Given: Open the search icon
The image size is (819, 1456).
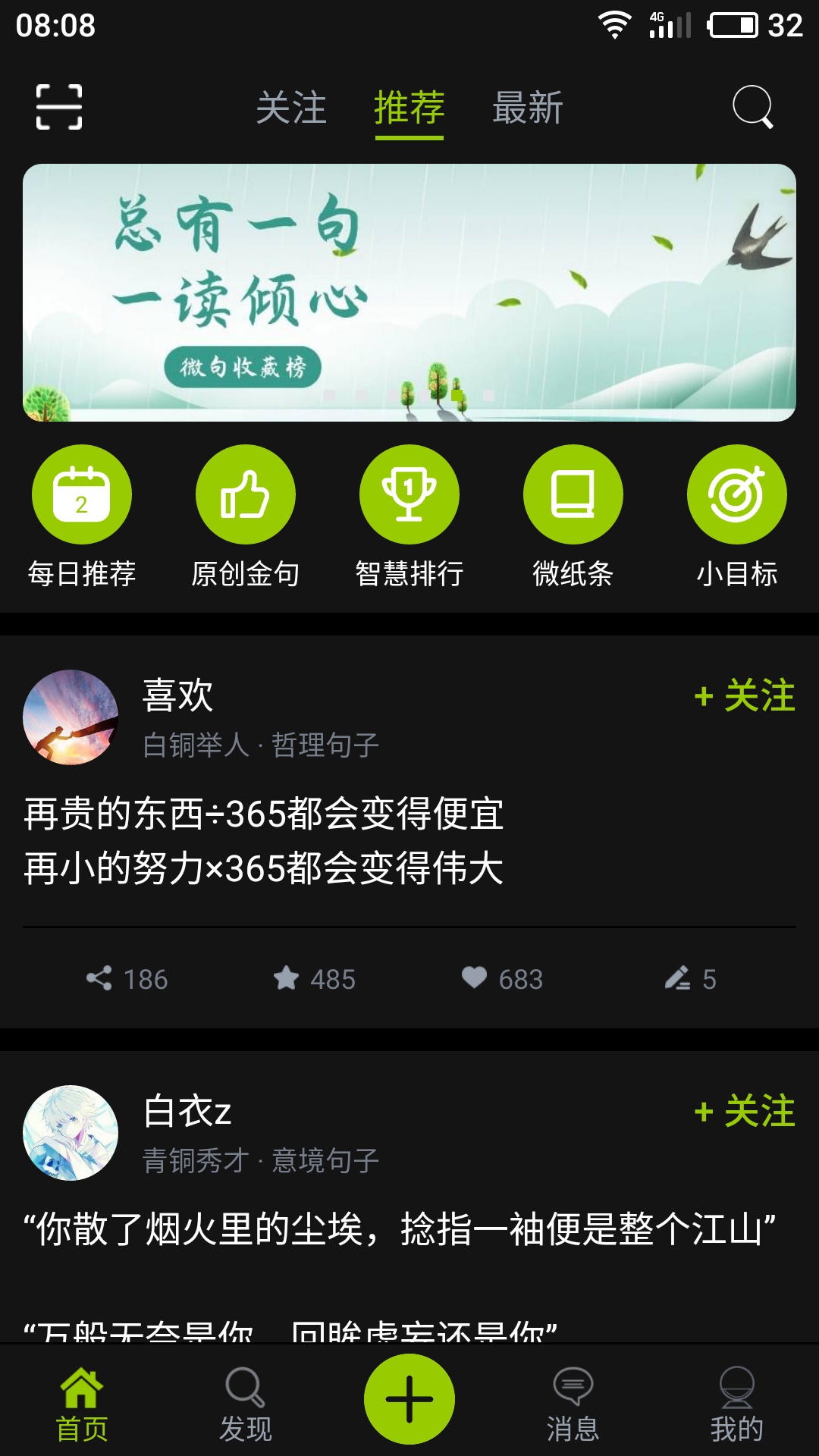Looking at the screenshot, I should 752,108.
